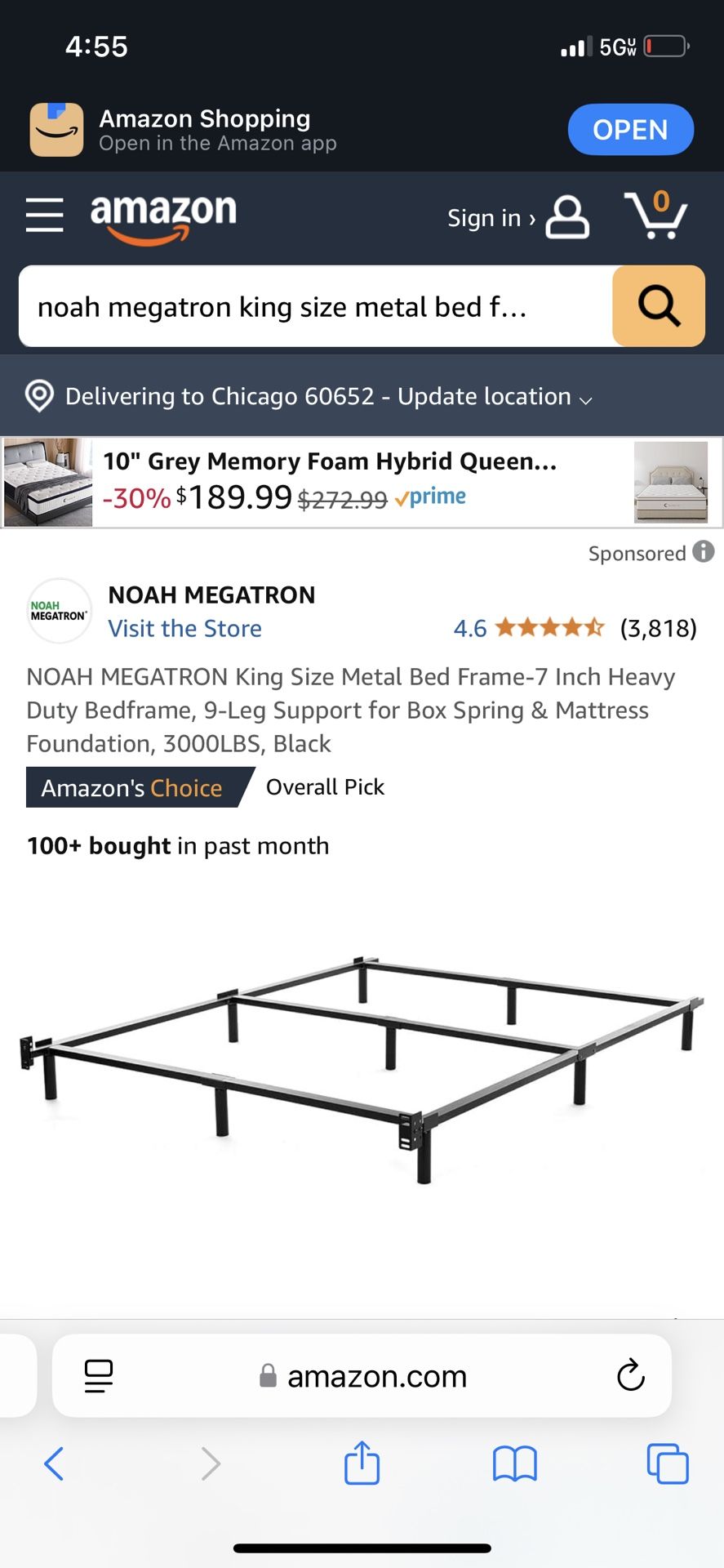Open the shopping cart
The height and width of the screenshot is (1568, 724).
pos(656,215)
